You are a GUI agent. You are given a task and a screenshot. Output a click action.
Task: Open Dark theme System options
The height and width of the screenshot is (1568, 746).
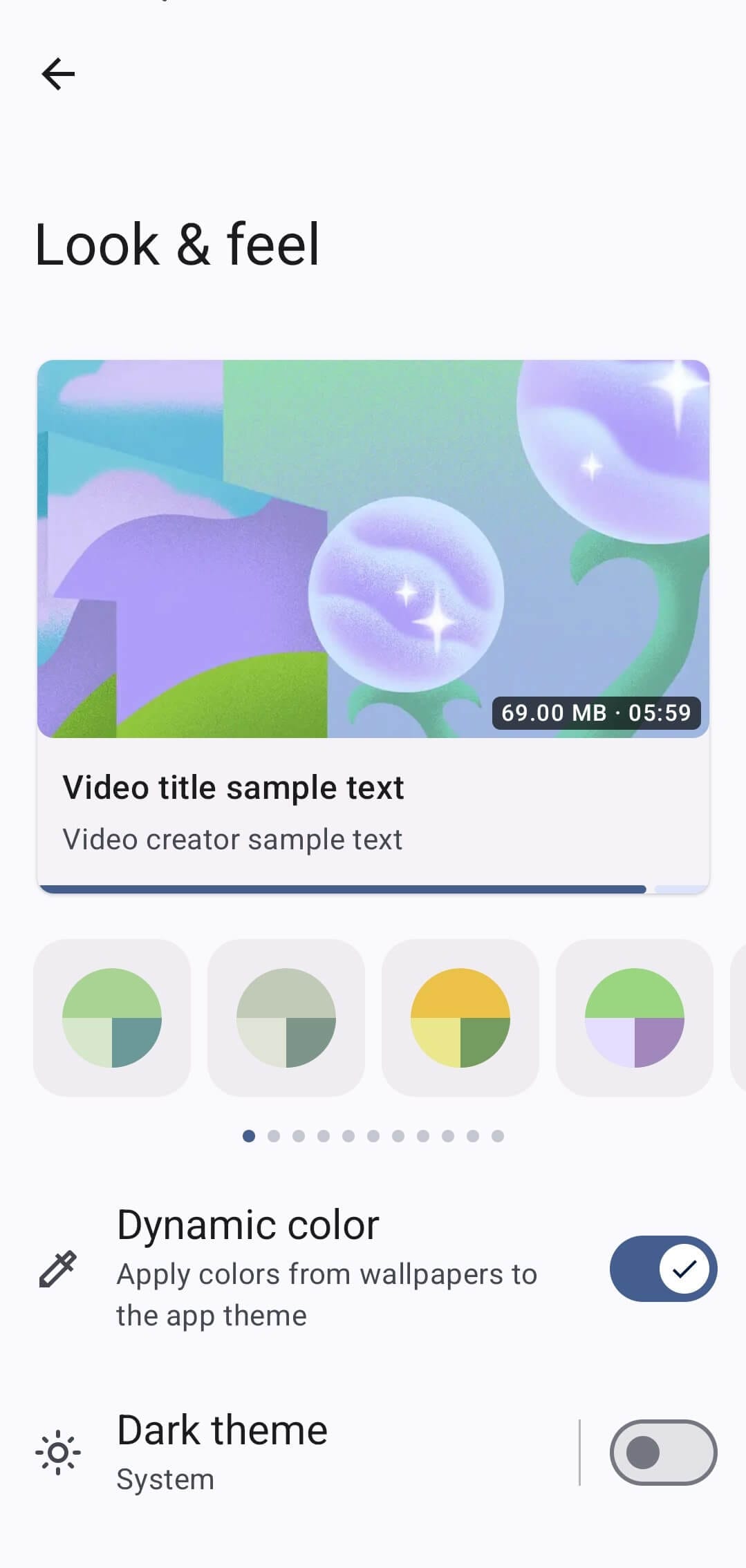pyautogui.click(x=277, y=1451)
